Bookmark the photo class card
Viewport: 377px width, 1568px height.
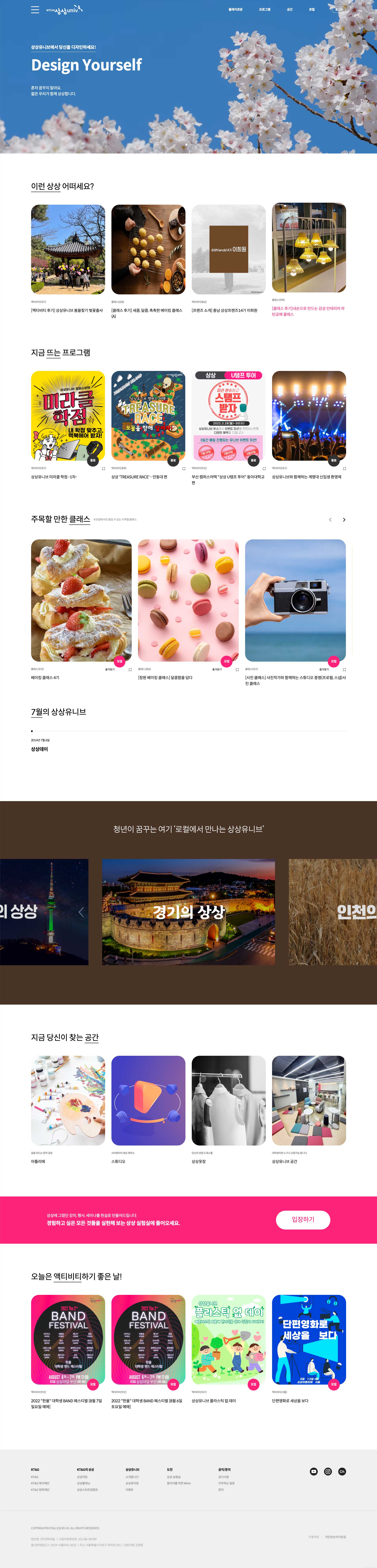point(344,669)
